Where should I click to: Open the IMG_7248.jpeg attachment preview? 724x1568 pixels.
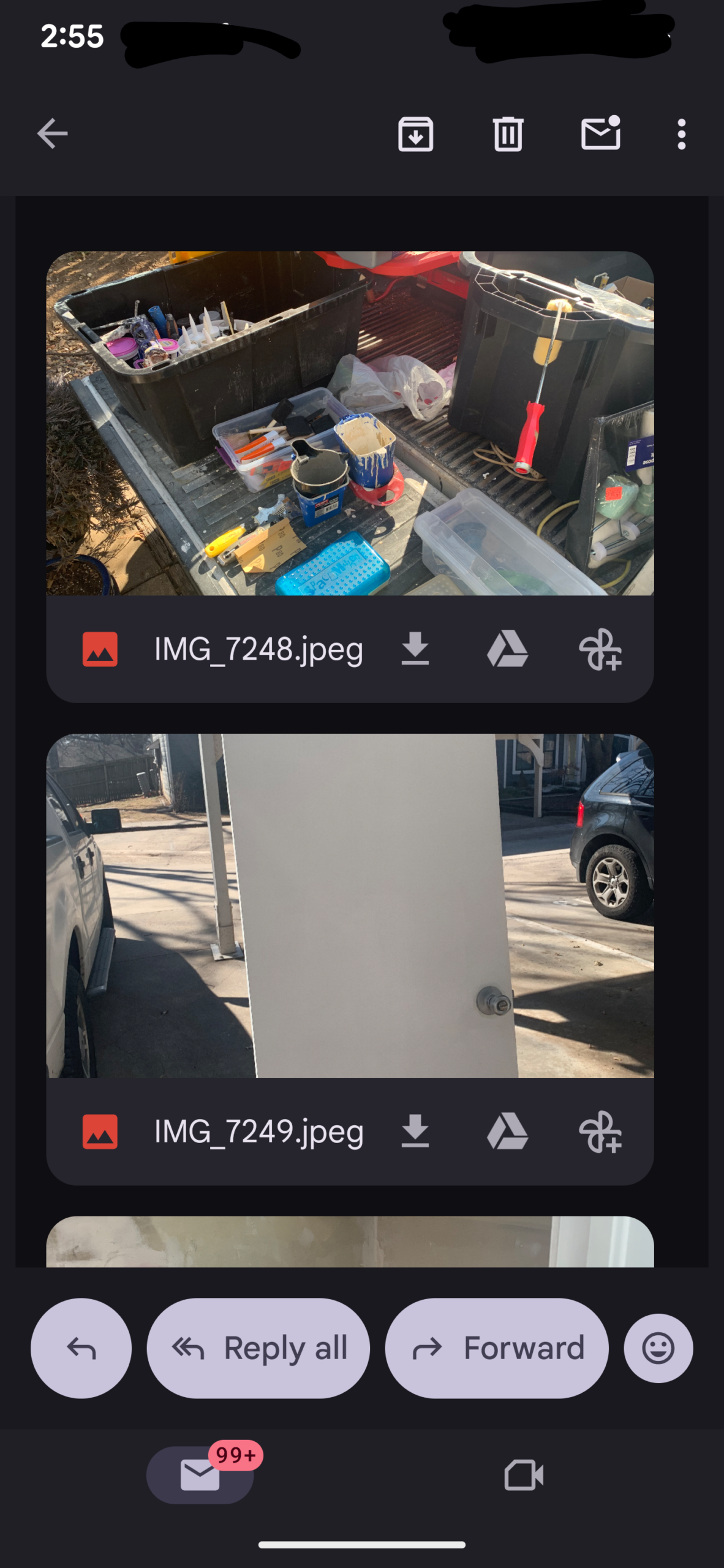(x=350, y=423)
